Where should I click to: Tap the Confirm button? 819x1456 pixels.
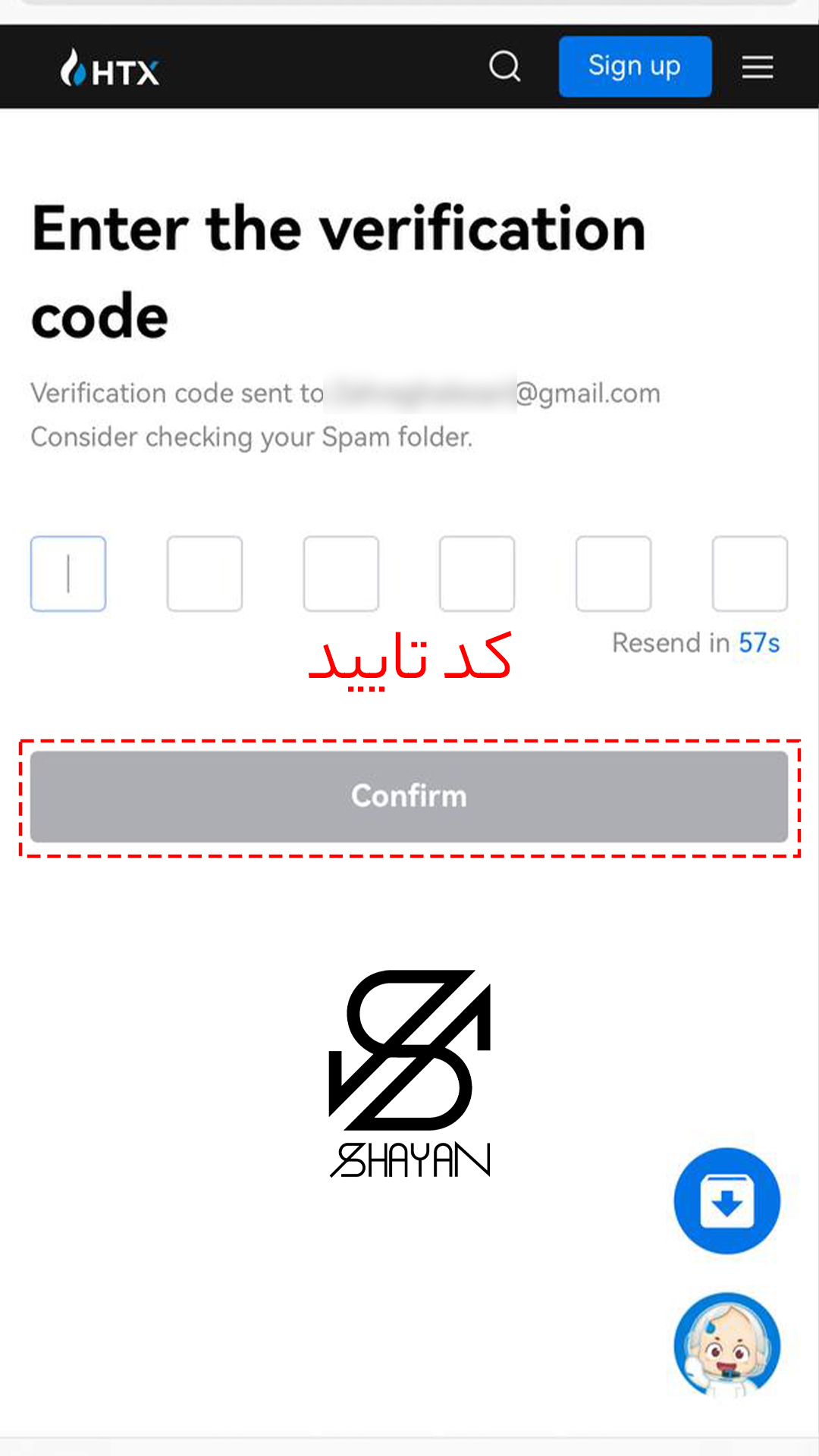click(x=409, y=796)
